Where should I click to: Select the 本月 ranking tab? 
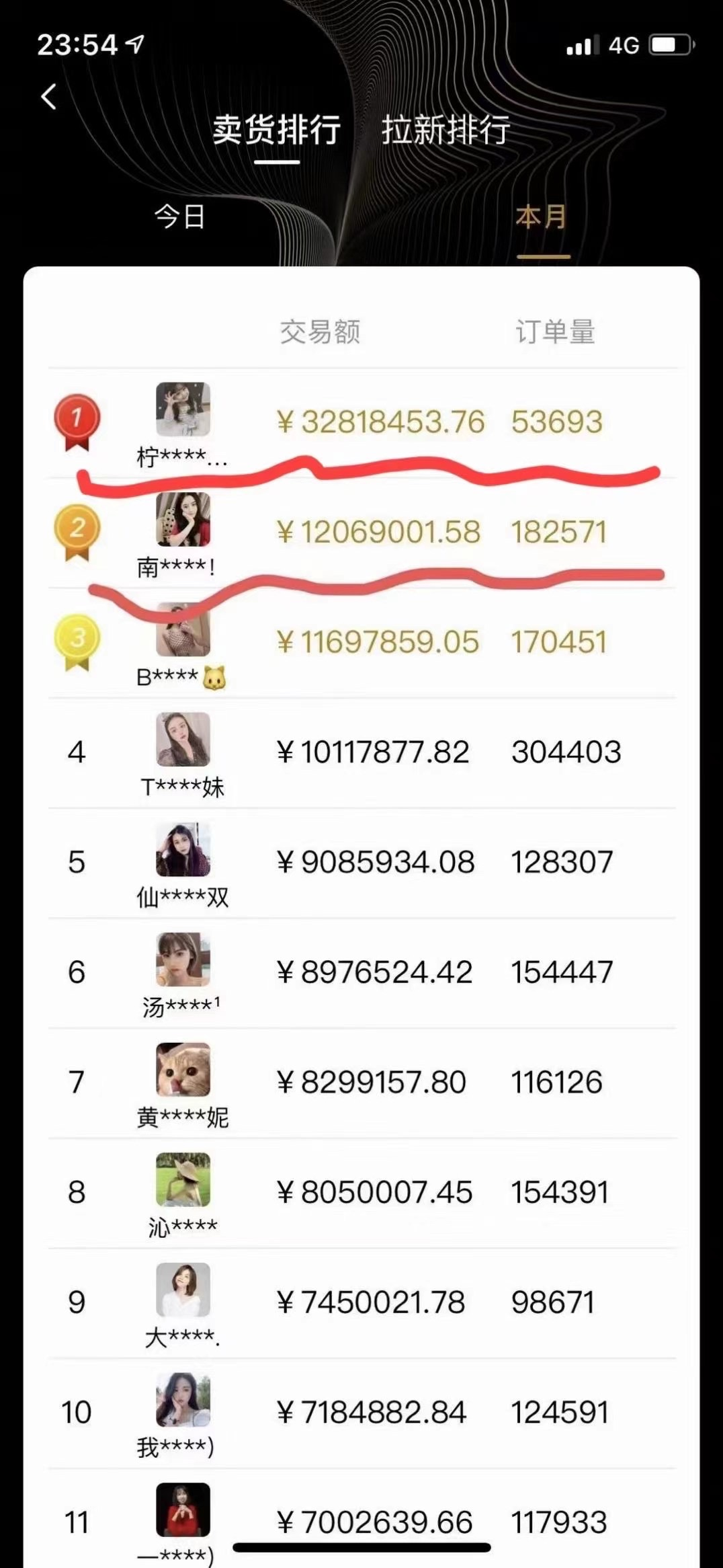tap(542, 217)
